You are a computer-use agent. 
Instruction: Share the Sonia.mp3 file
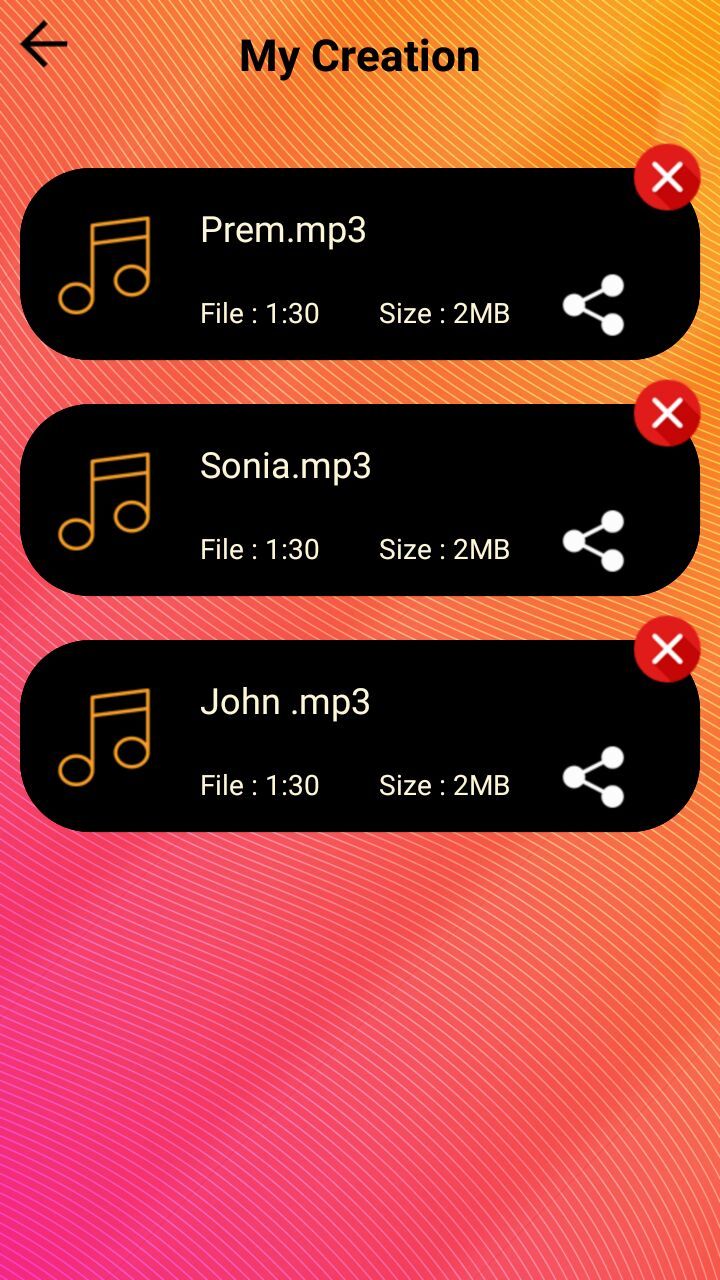[x=594, y=541]
